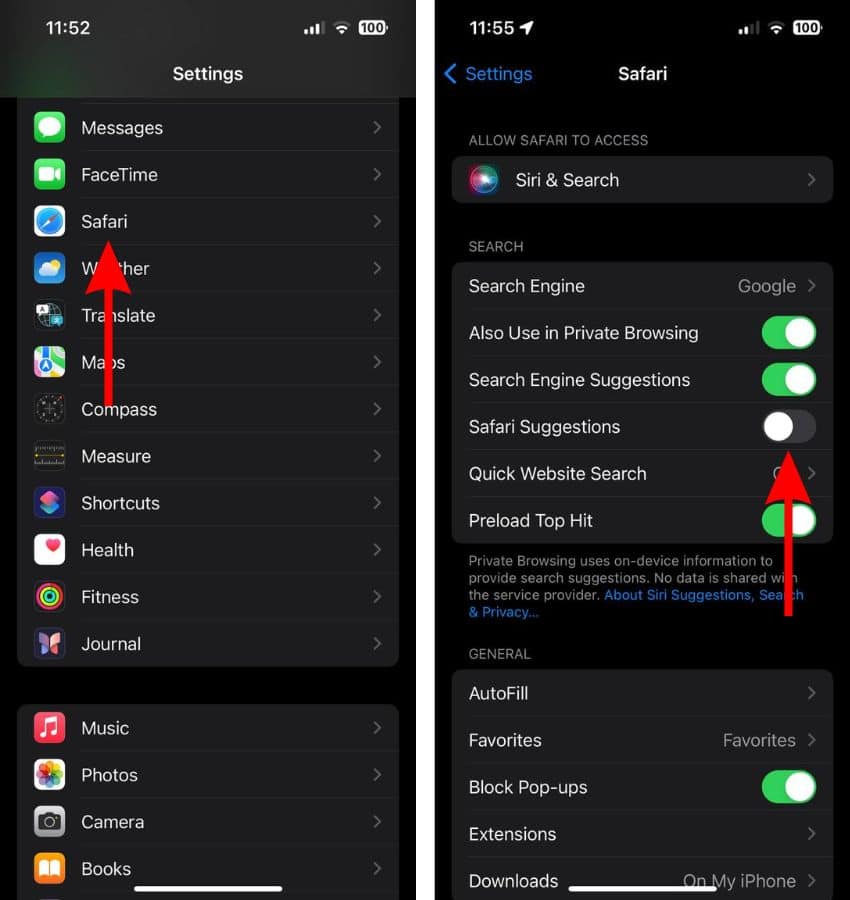This screenshot has height=900, width=850.
Task: Open Extensions row
Action: [642, 834]
